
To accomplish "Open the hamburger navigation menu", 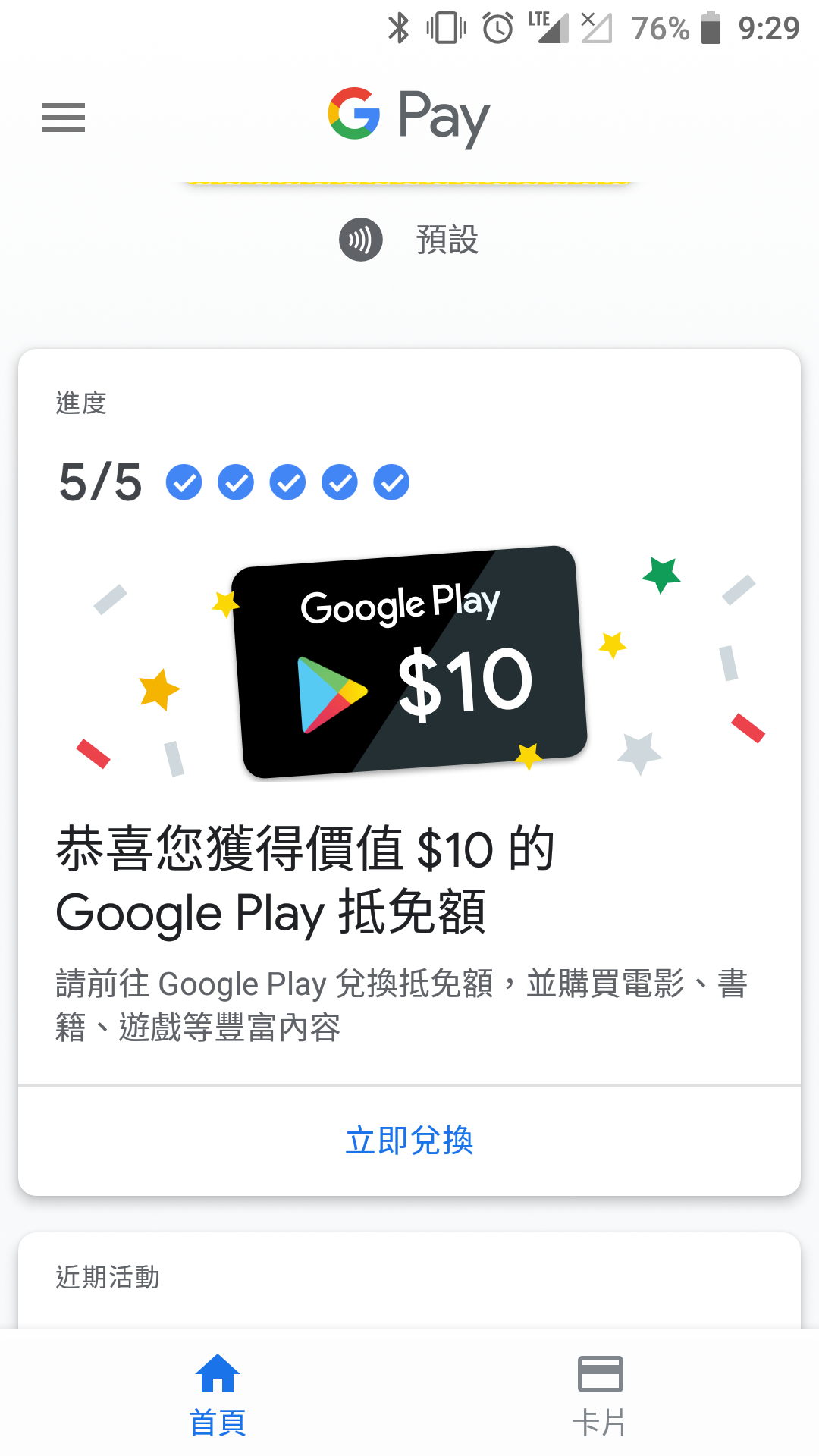I will point(64,118).
